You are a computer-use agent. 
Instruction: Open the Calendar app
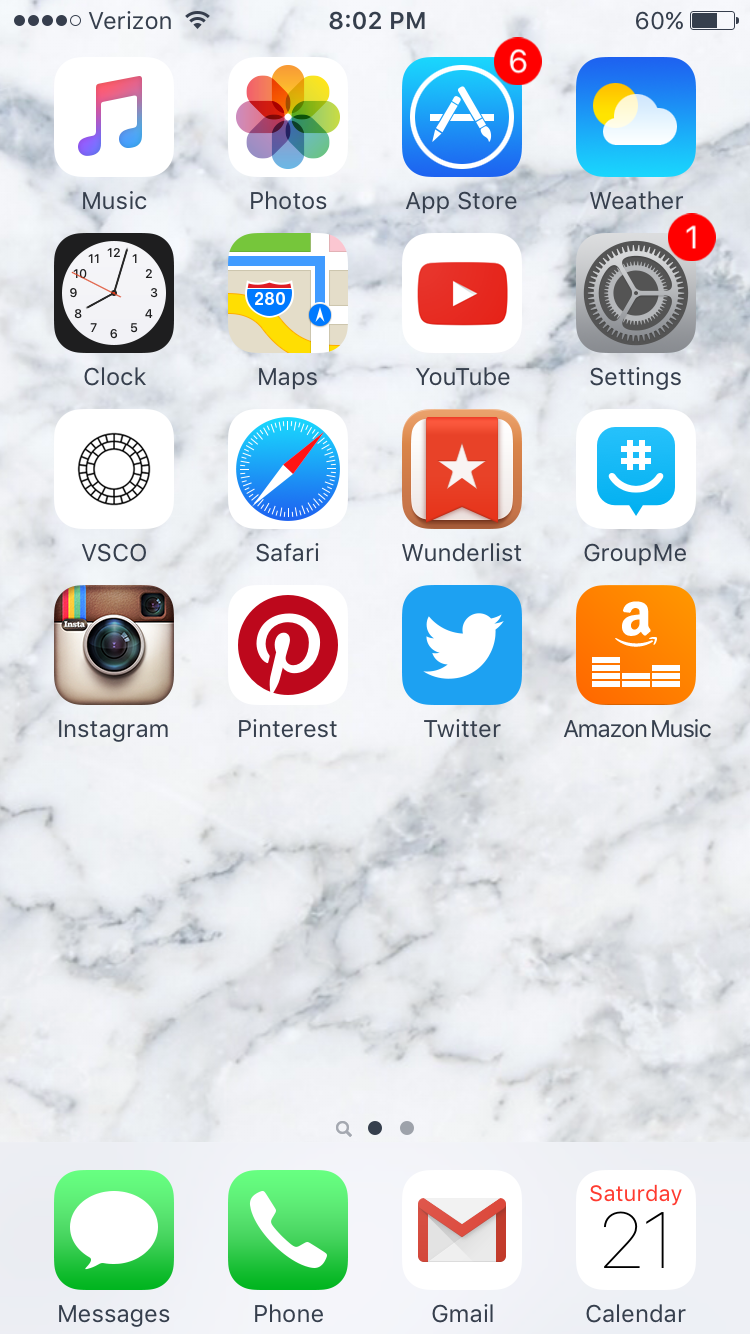tap(636, 1230)
